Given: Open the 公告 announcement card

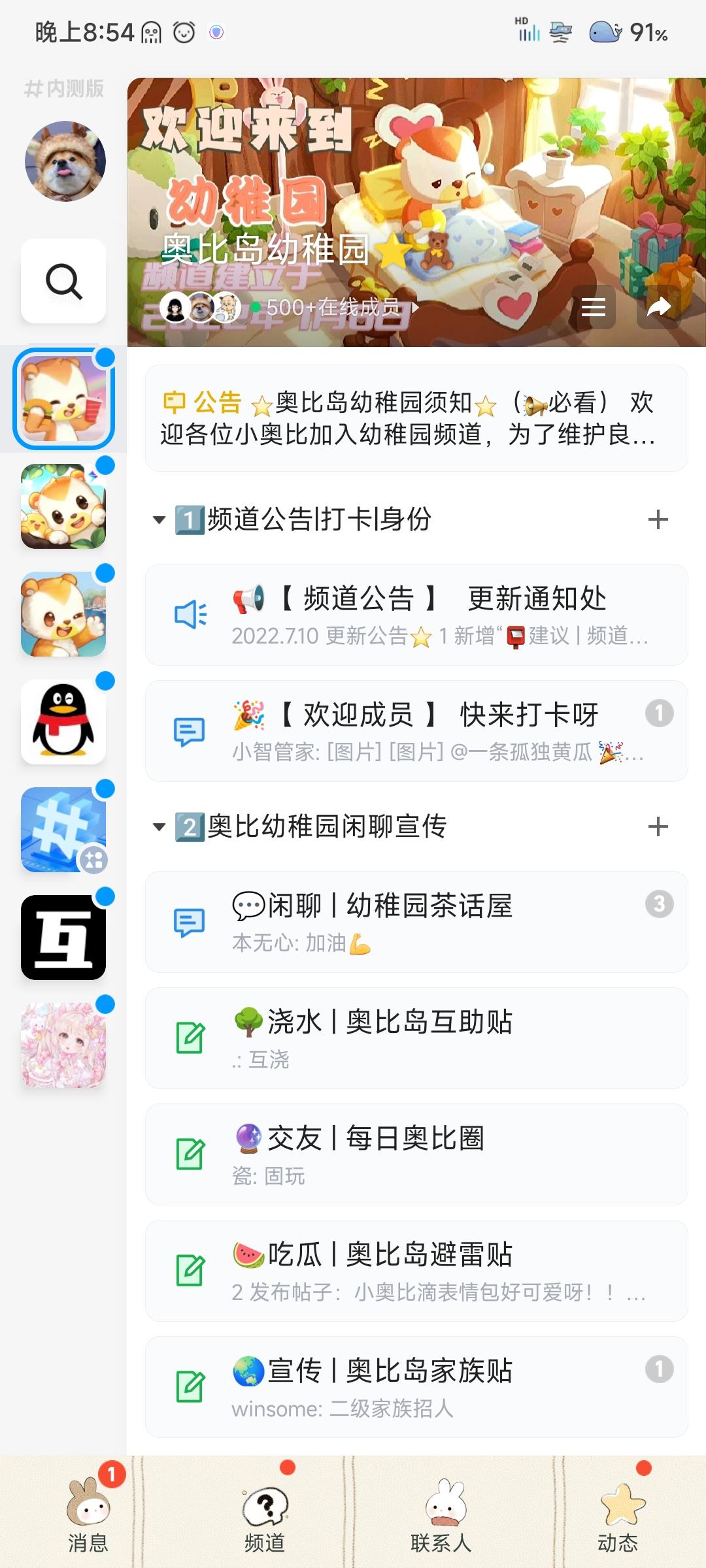Looking at the screenshot, I should 416,418.
